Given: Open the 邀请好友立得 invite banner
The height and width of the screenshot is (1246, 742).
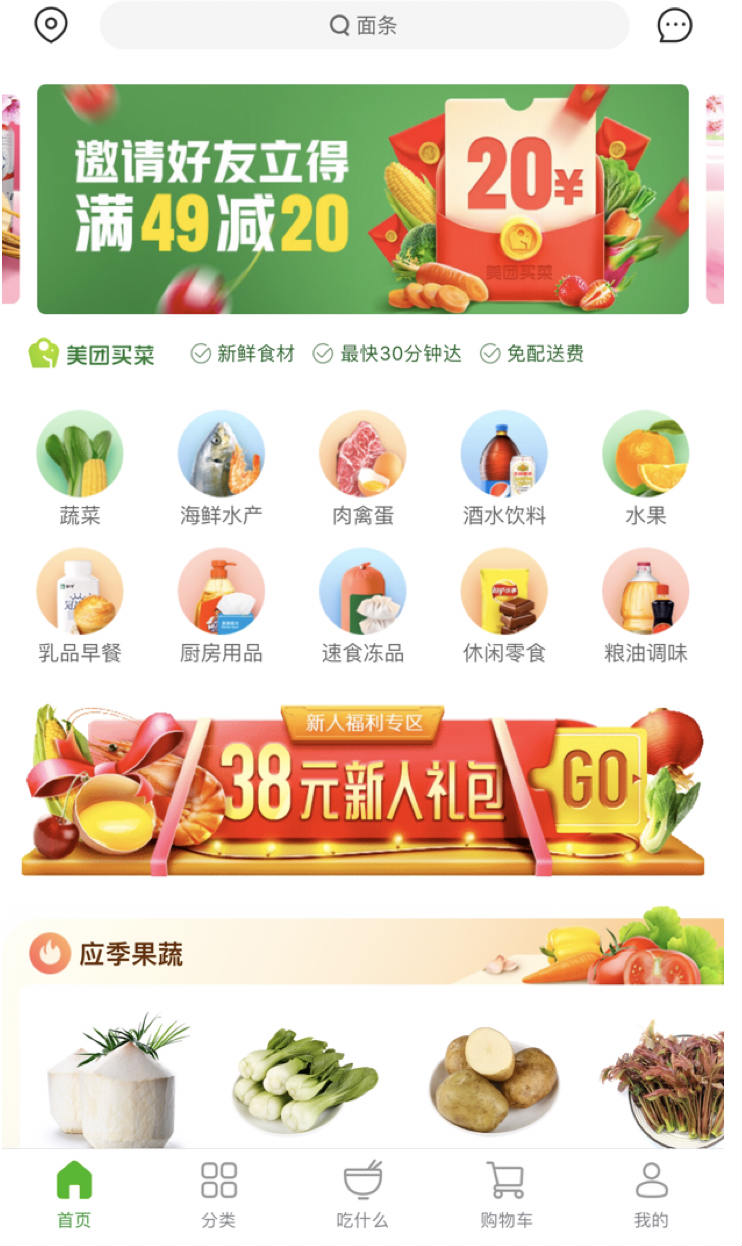Looking at the screenshot, I should tap(363, 199).
